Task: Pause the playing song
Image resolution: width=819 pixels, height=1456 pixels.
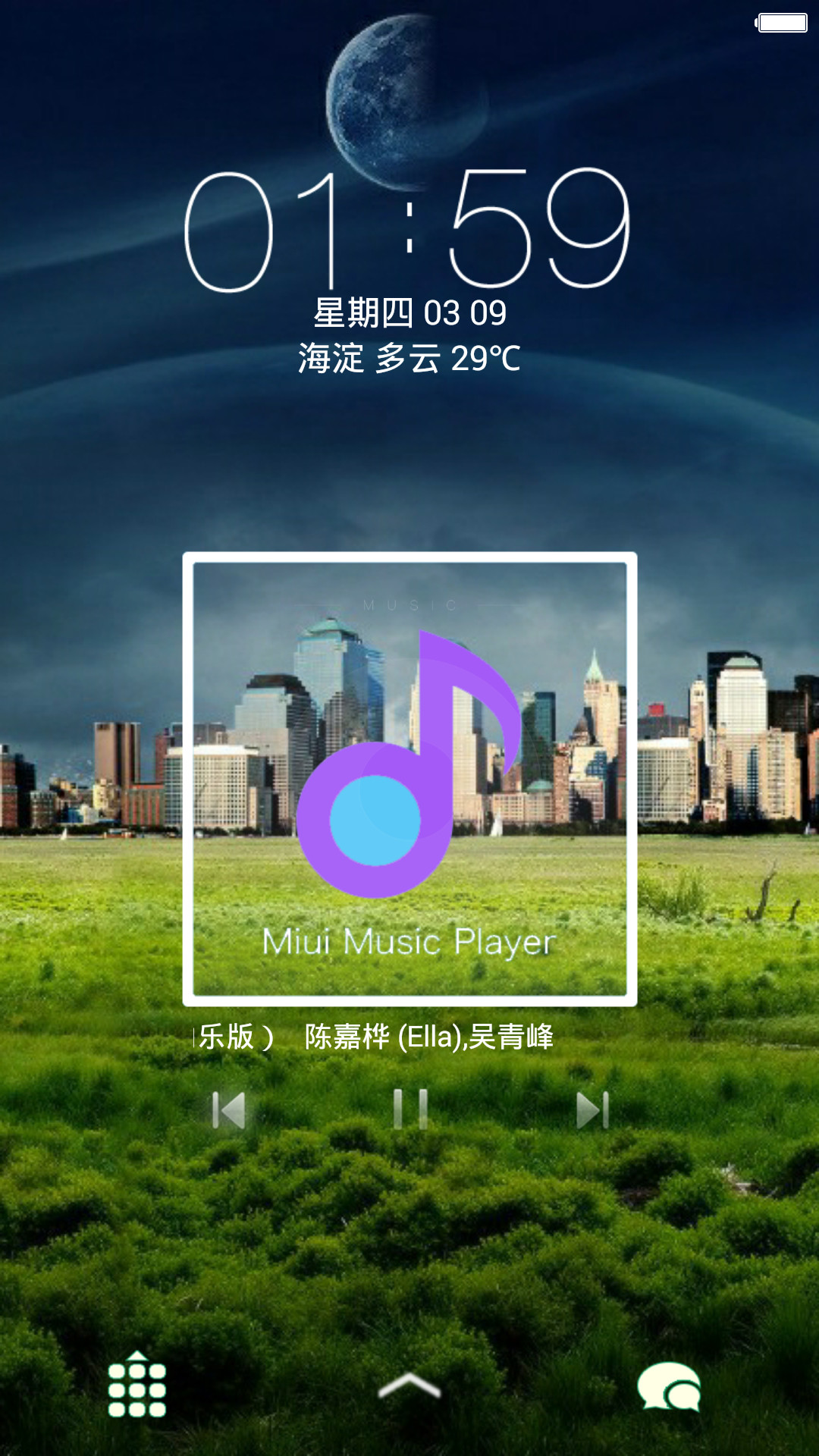Action: [410, 1109]
